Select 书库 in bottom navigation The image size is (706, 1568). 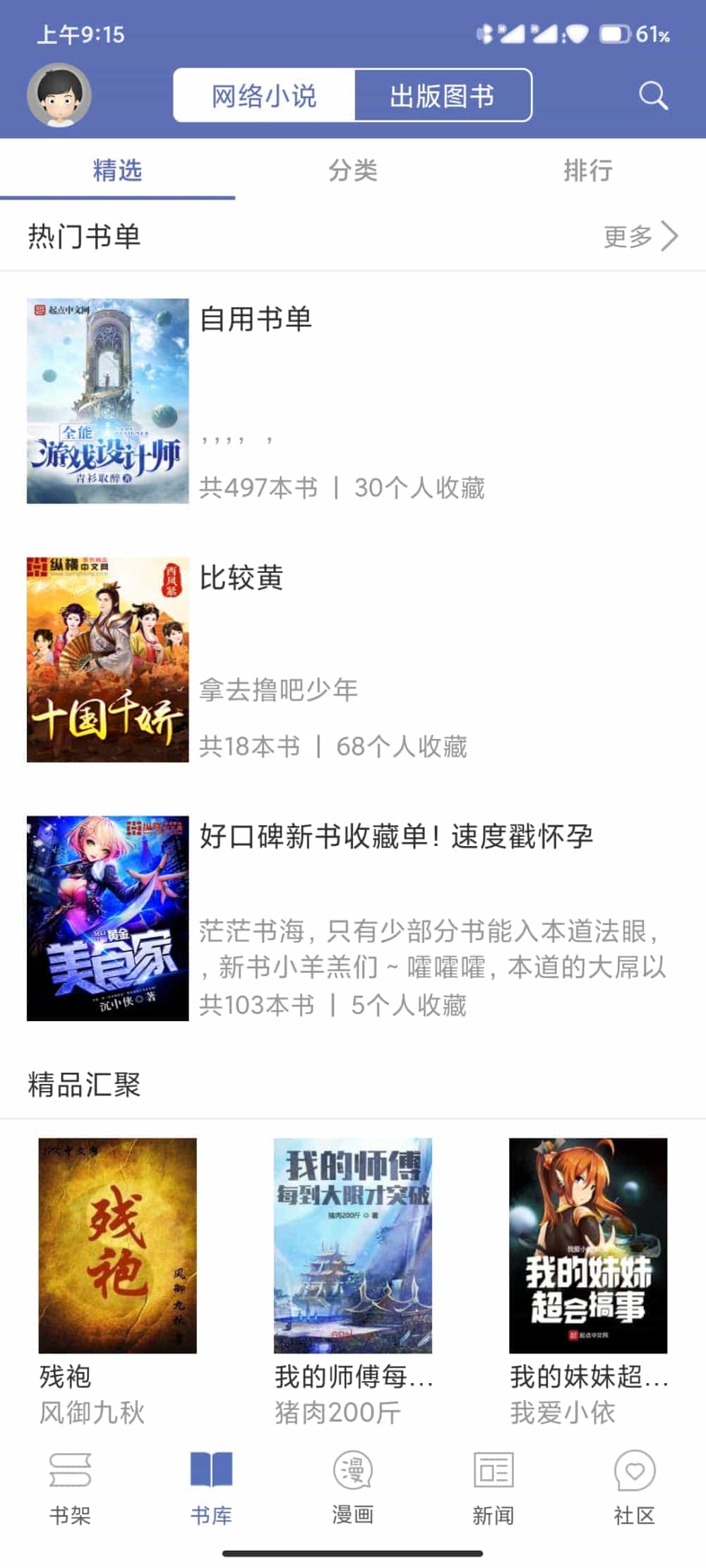211,1484
